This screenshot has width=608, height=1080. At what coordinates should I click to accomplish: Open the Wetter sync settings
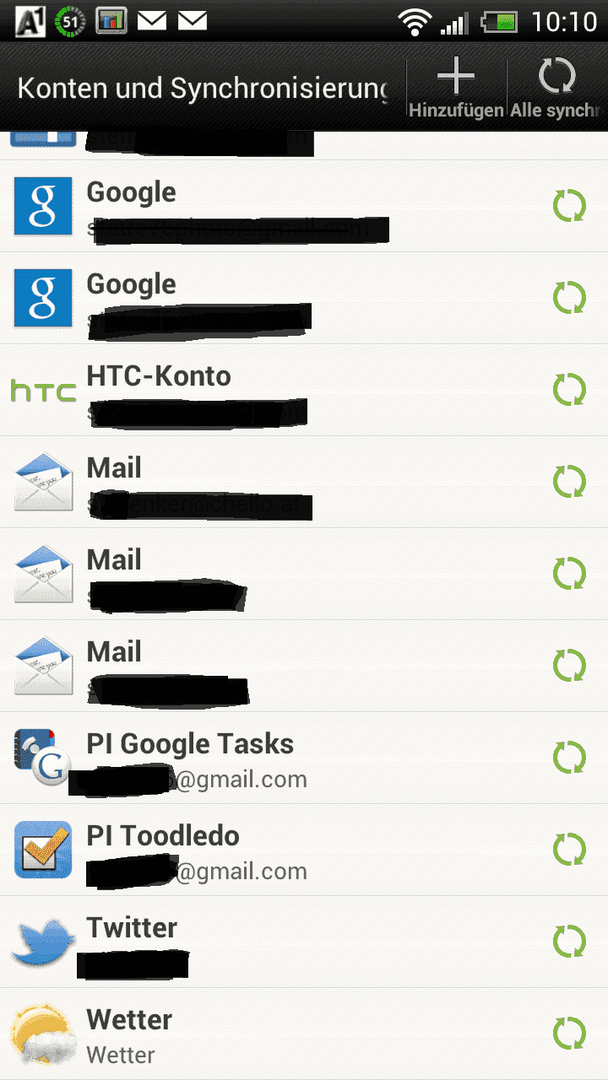point(304,1034)
